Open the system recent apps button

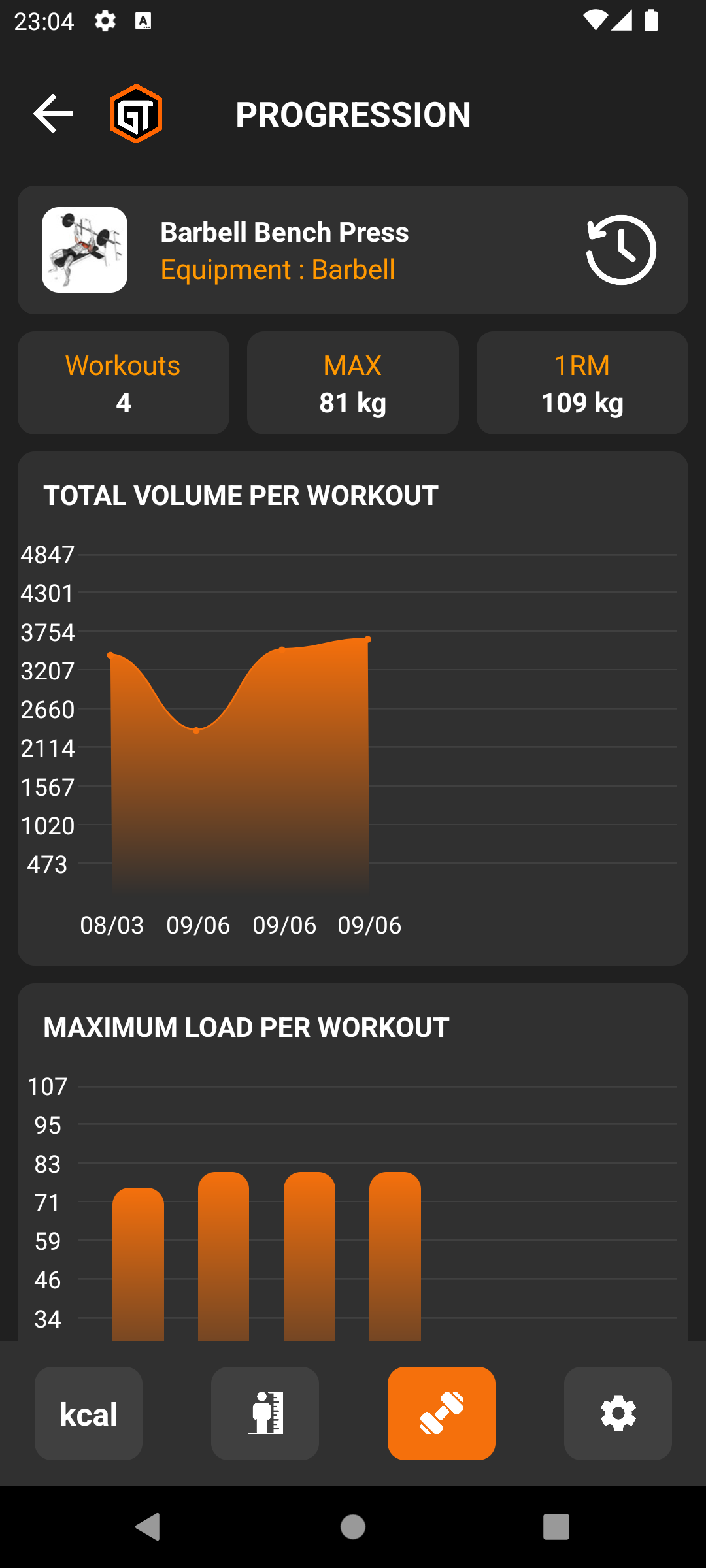pos(556,1527)
